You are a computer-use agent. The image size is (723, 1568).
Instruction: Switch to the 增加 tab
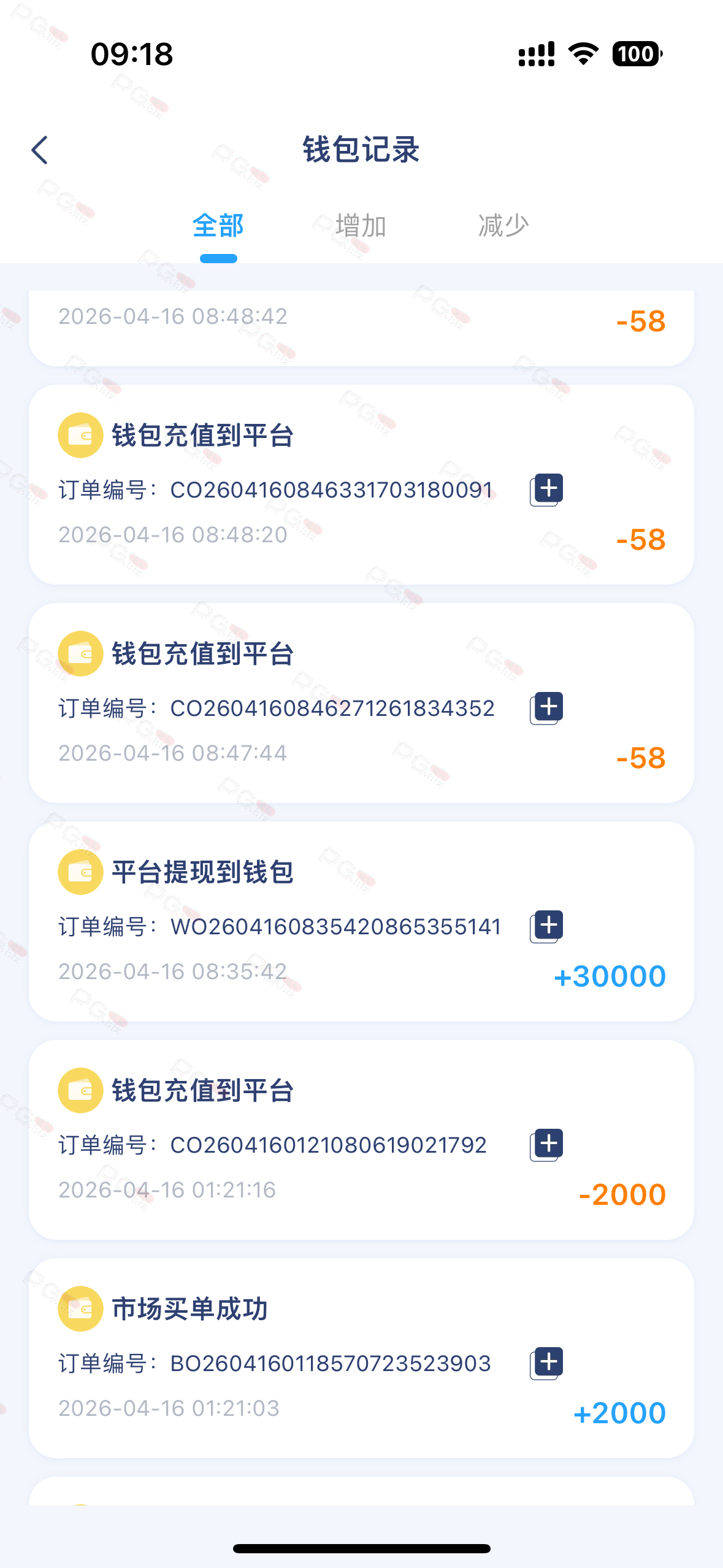point(361,226)
